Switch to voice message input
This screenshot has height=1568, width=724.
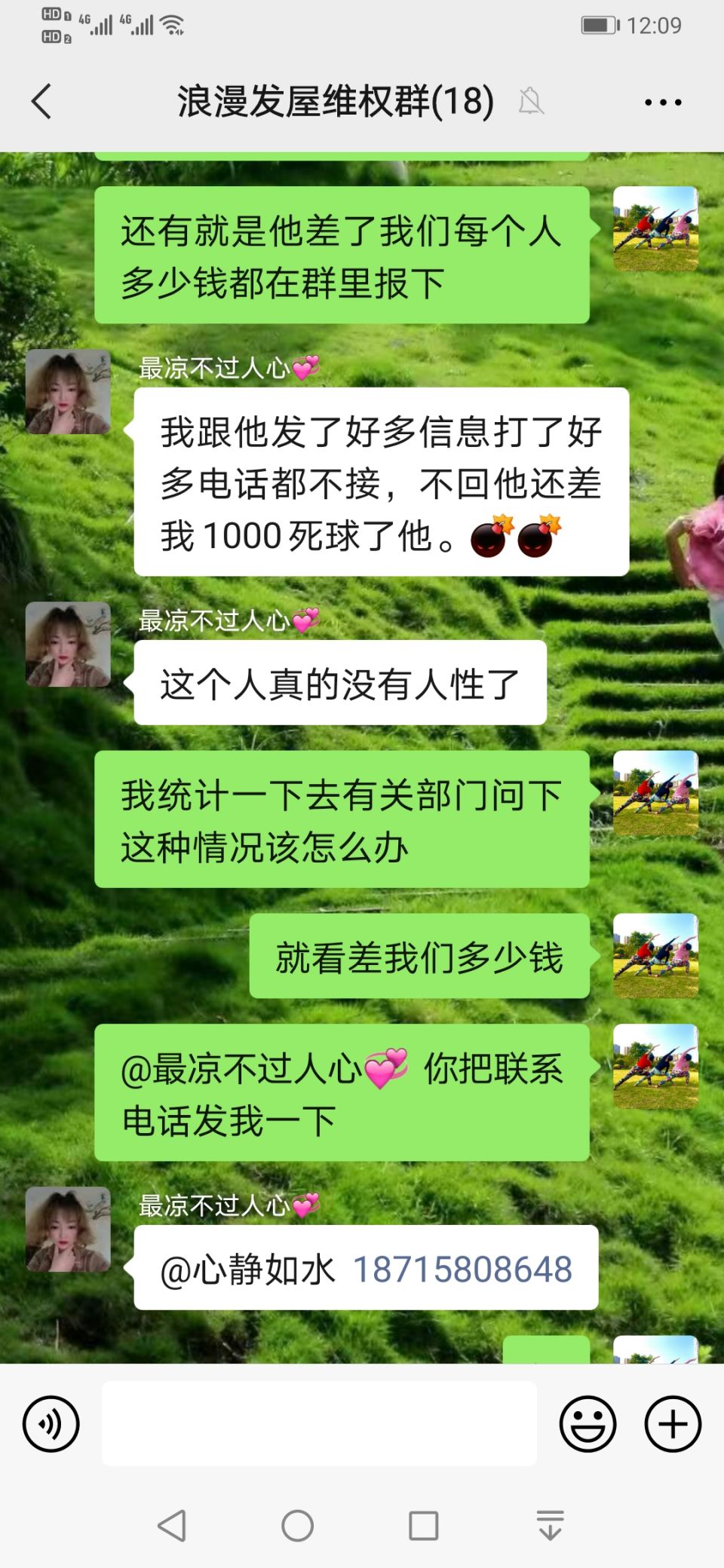click(51, 1424)
